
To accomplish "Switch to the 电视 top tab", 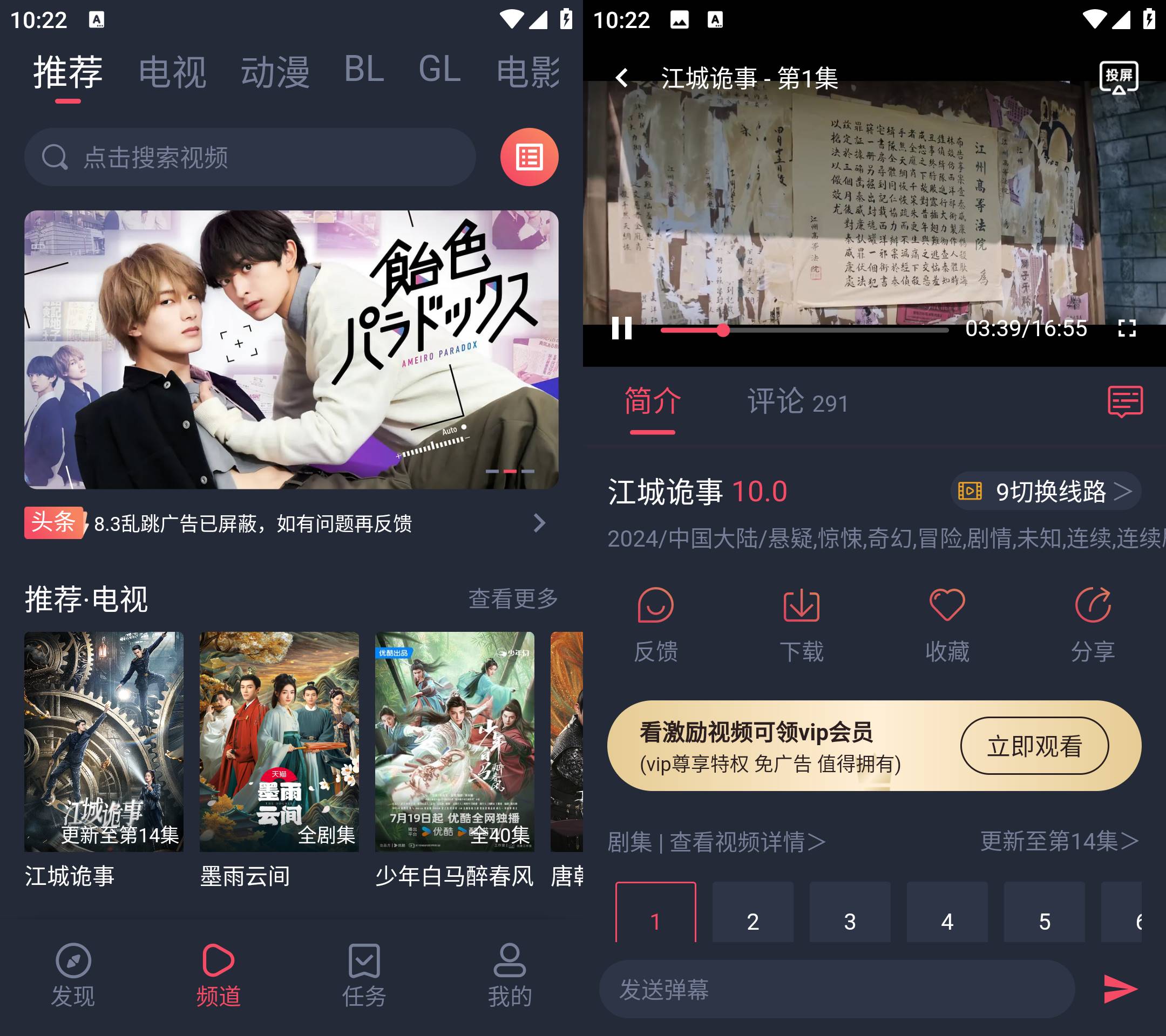I will [x=172, y=72].
